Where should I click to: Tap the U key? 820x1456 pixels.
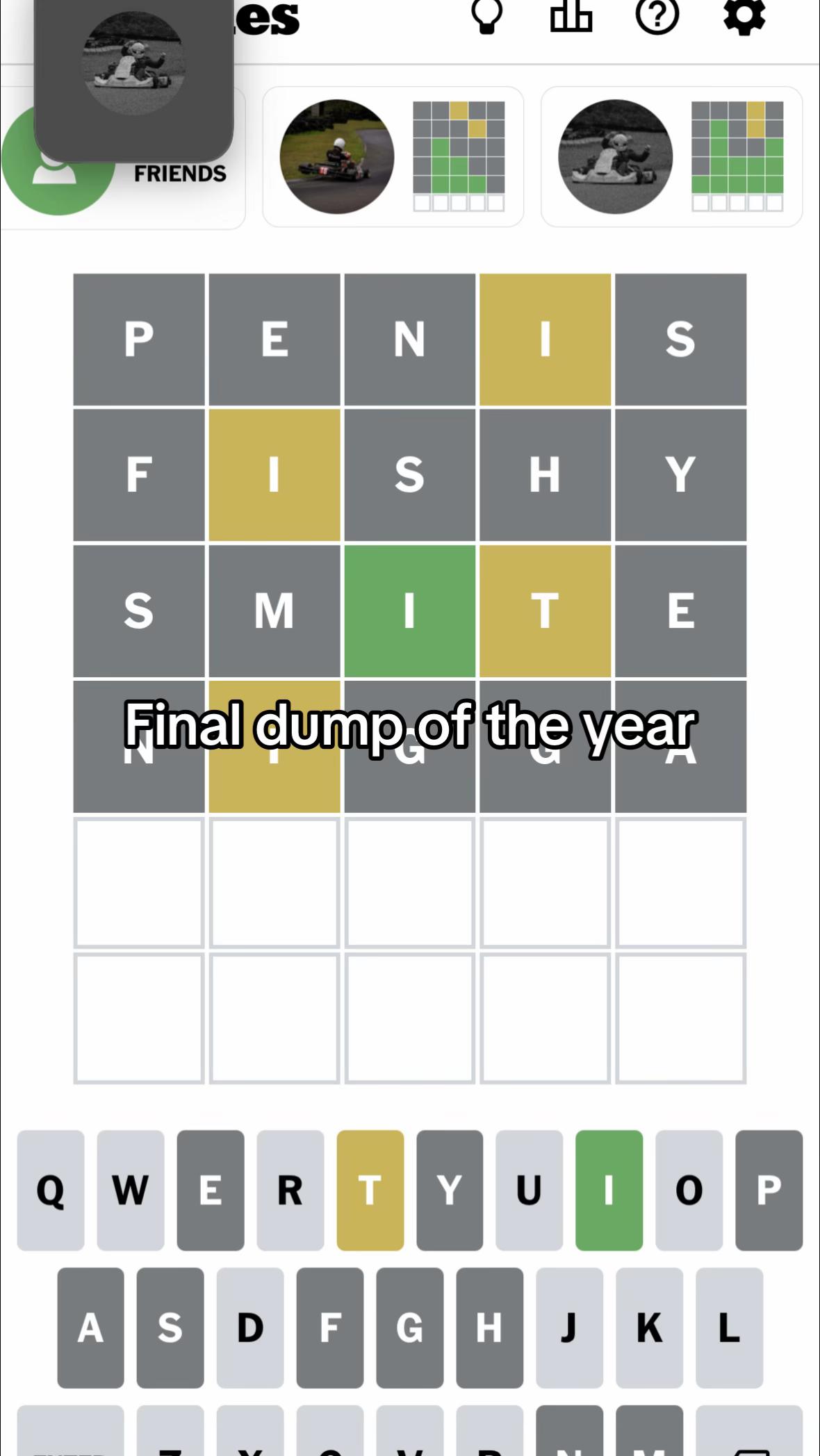[x=530, y=1190]
